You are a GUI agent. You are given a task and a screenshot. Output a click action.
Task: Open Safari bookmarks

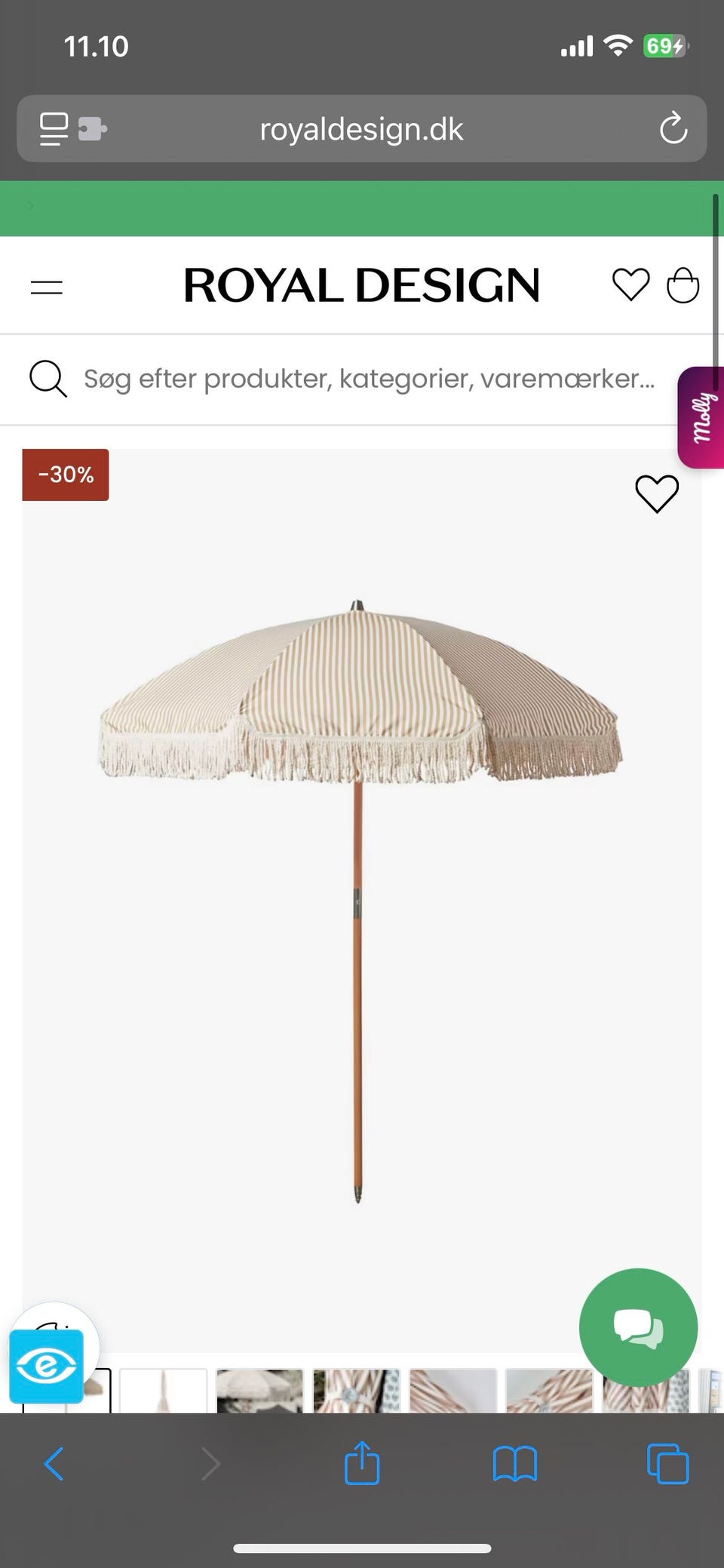coord(514,1464)
